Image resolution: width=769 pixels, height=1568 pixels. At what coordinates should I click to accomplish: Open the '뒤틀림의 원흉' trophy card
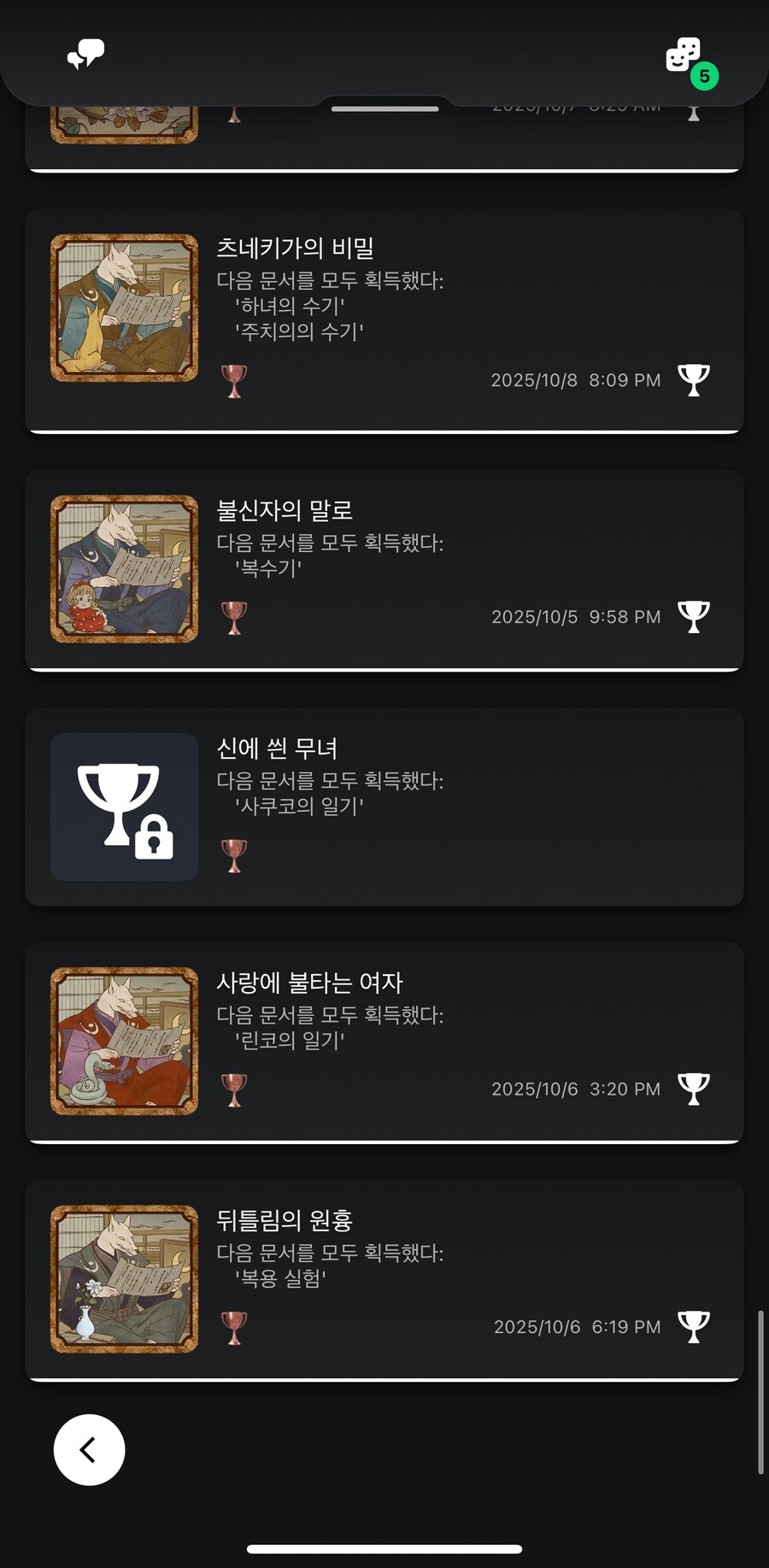tap(384, 1278)
